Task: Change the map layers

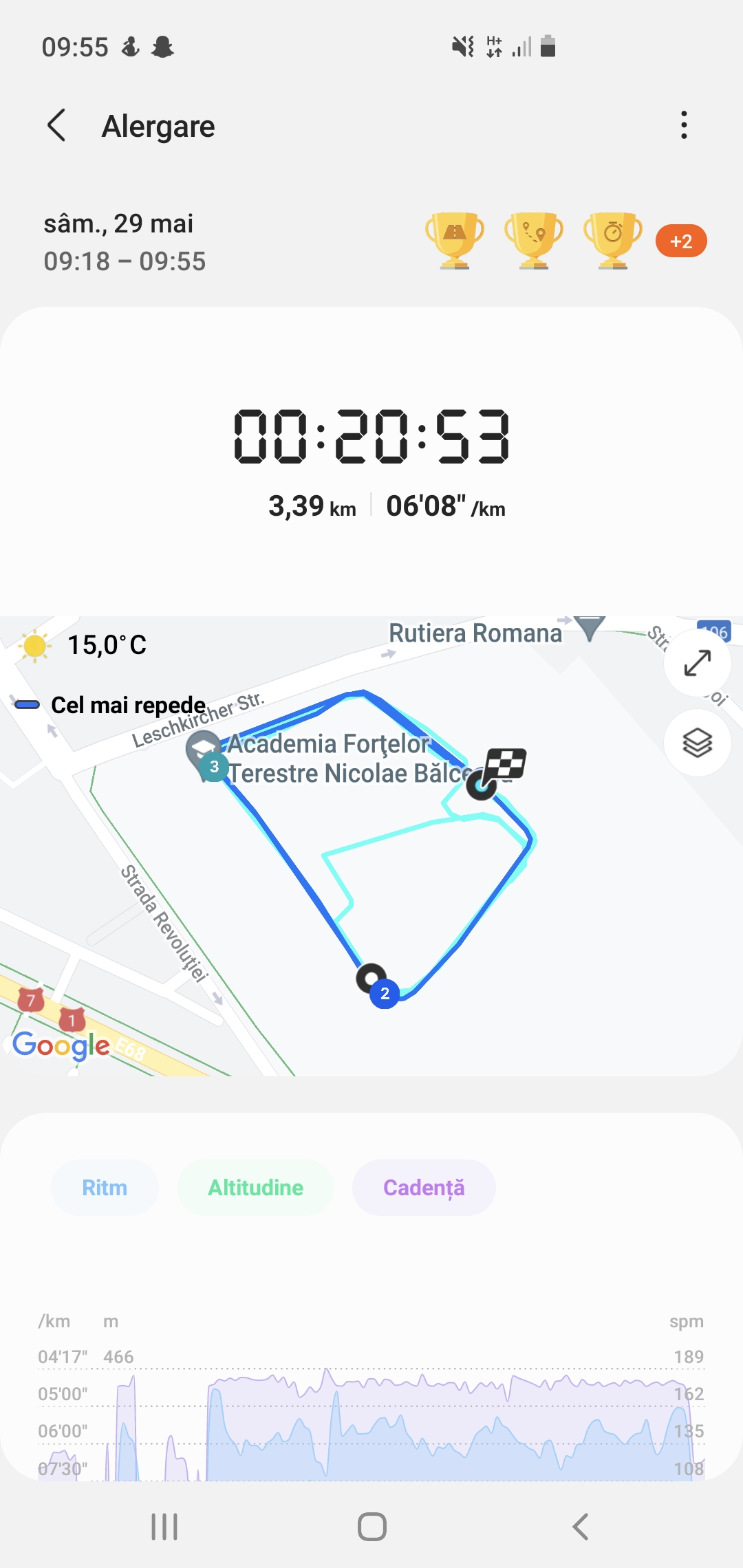Action: coord(697,743)
